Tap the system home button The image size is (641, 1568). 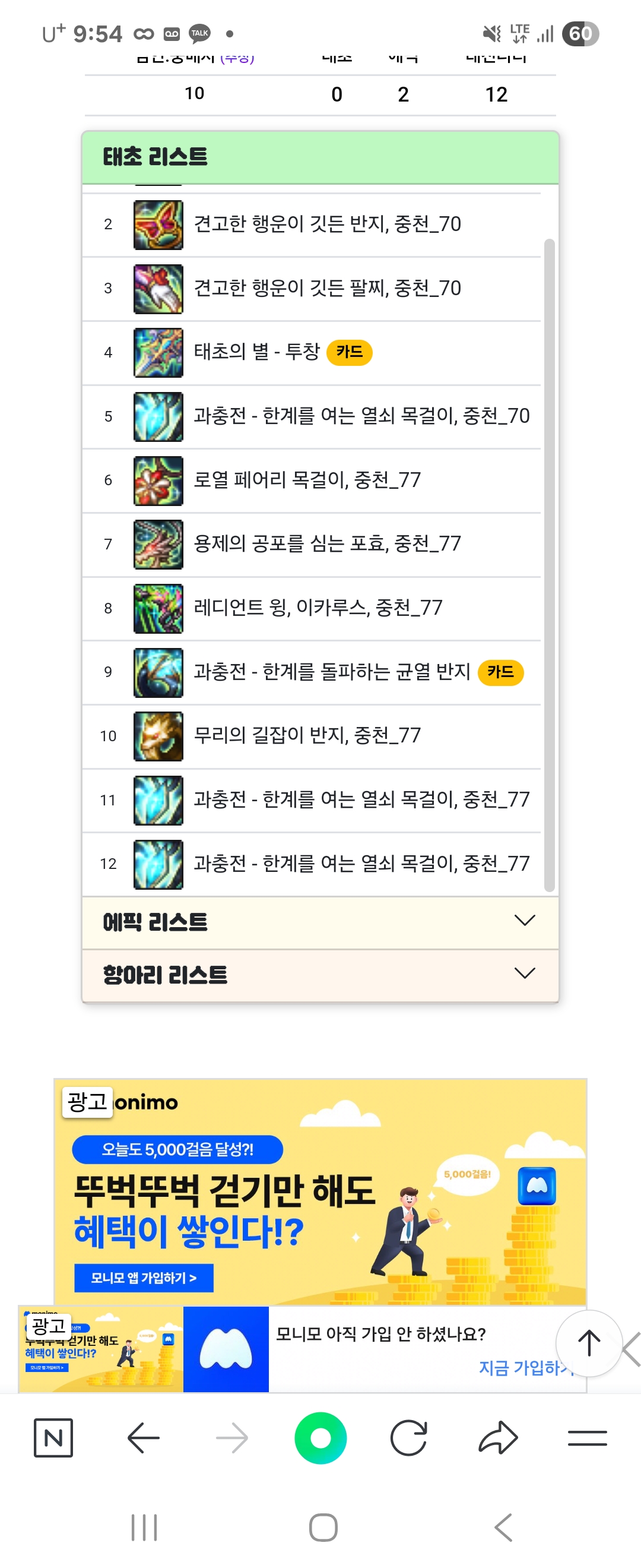coord(323,1527)
